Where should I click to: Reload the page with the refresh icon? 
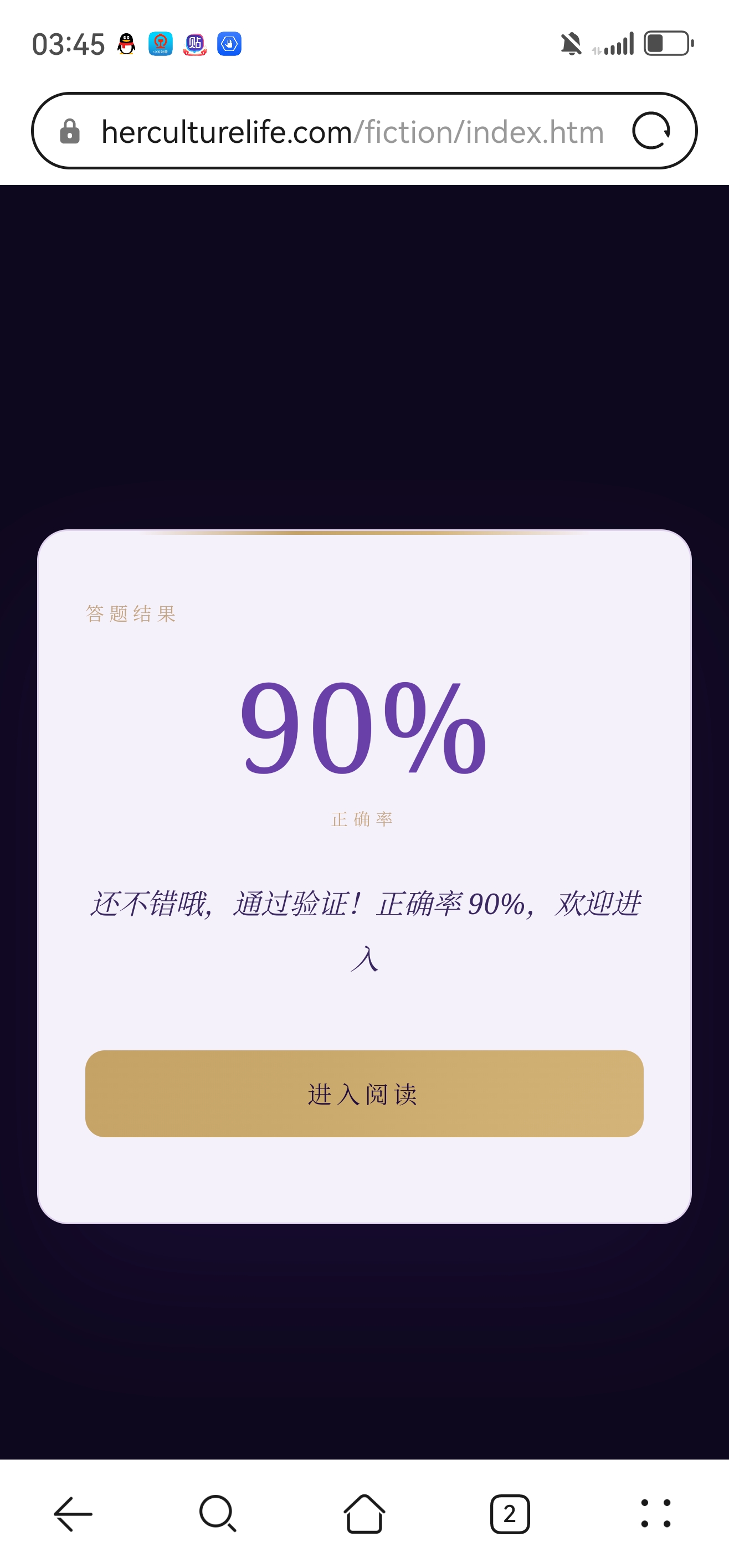pyautogui.click(x=650, y=131)
